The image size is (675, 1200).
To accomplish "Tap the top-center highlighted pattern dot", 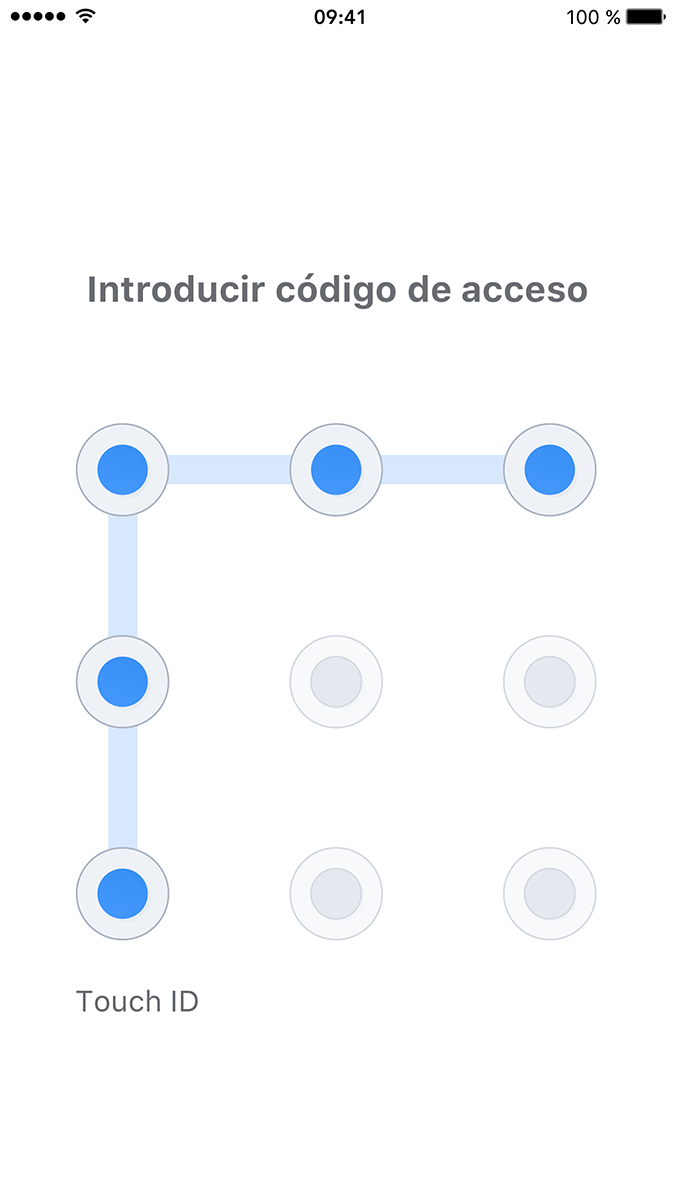I will [336, 470].
